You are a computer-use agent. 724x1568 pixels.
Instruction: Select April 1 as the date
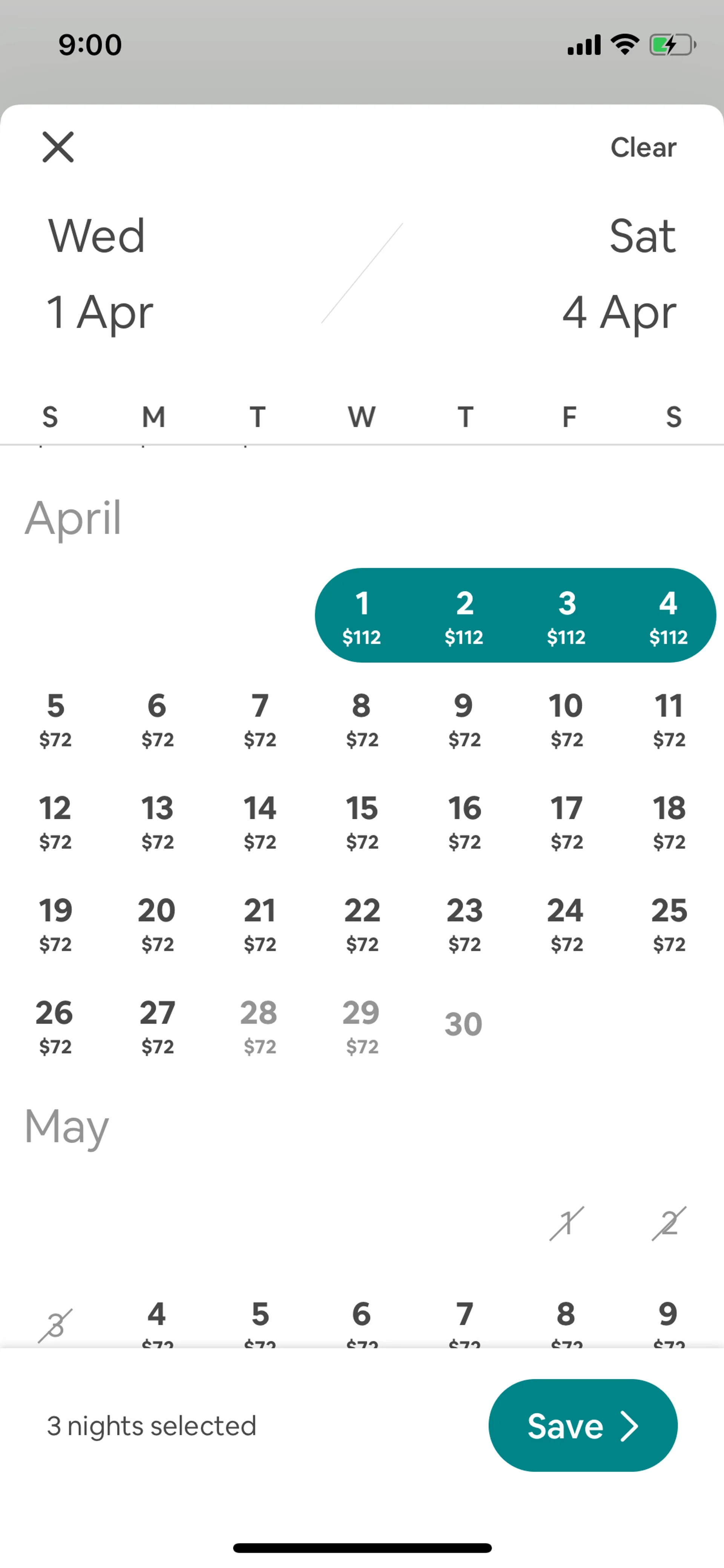[362, 616]
